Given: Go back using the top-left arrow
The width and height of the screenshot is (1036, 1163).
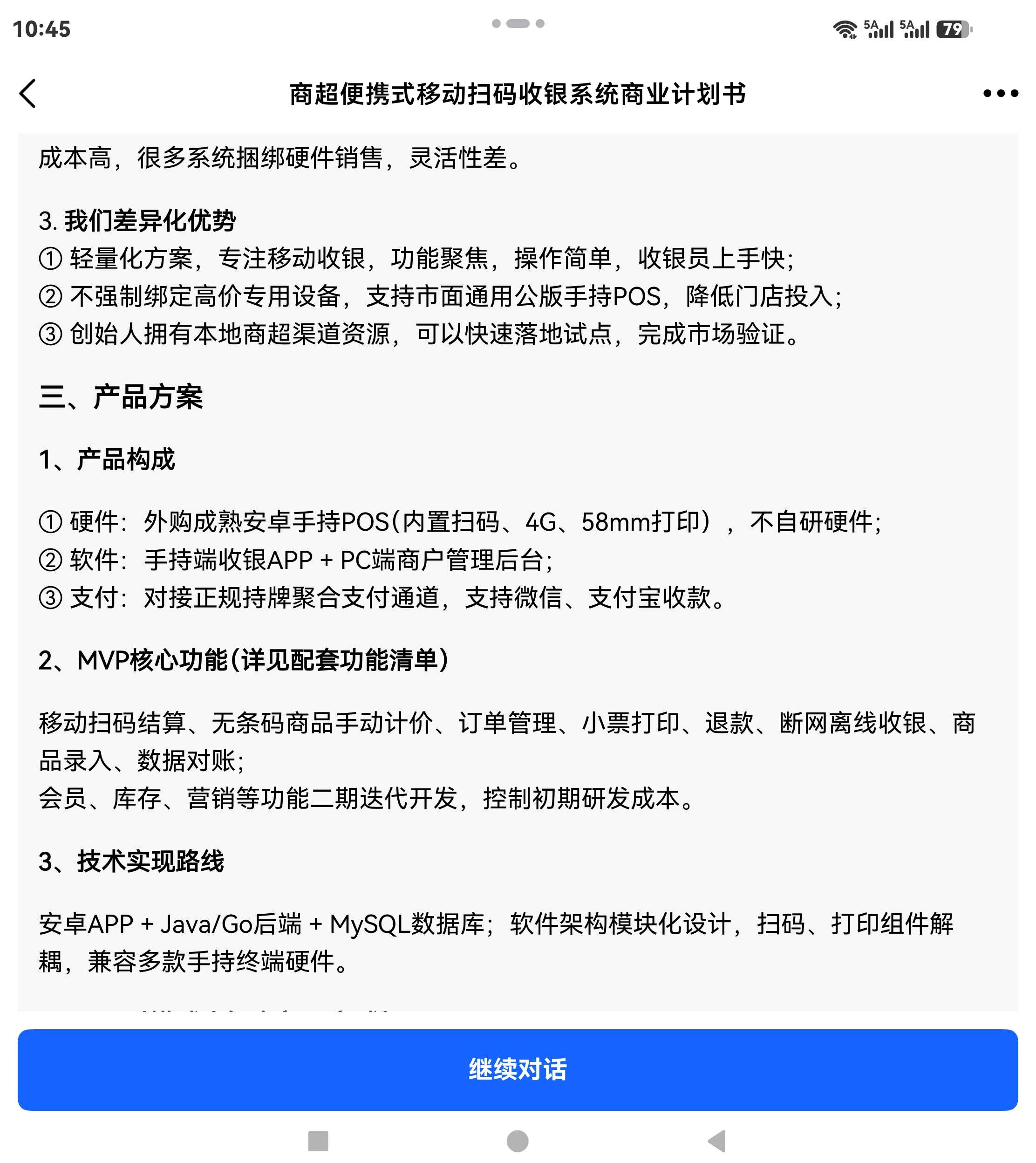Looking at the screenshot, I should 27,93.
